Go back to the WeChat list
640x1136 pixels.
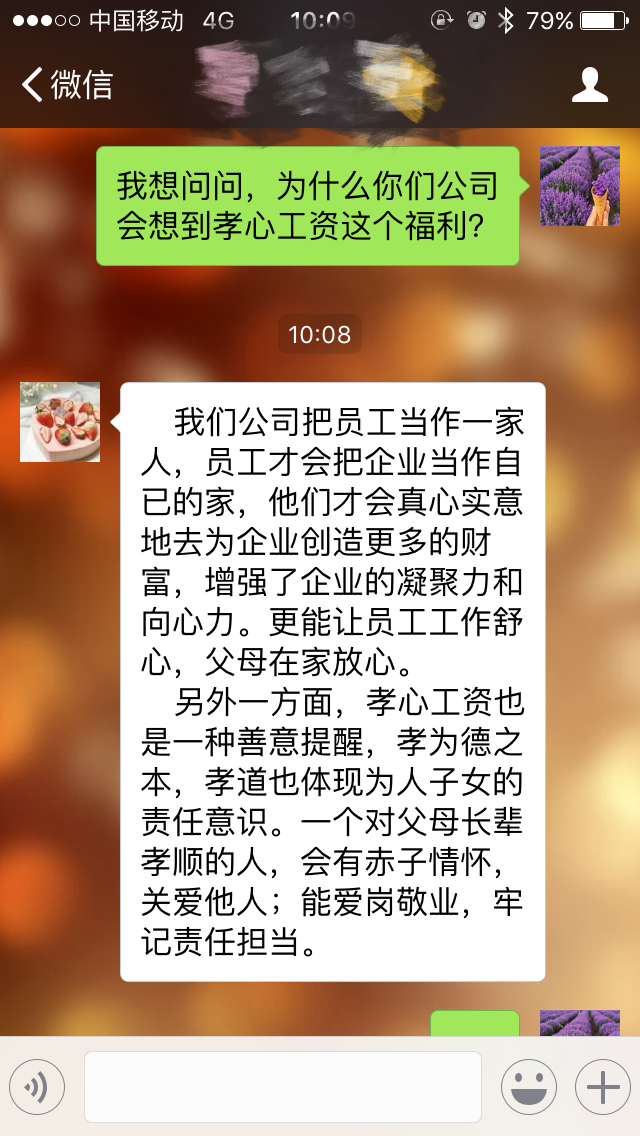point(66,85)
